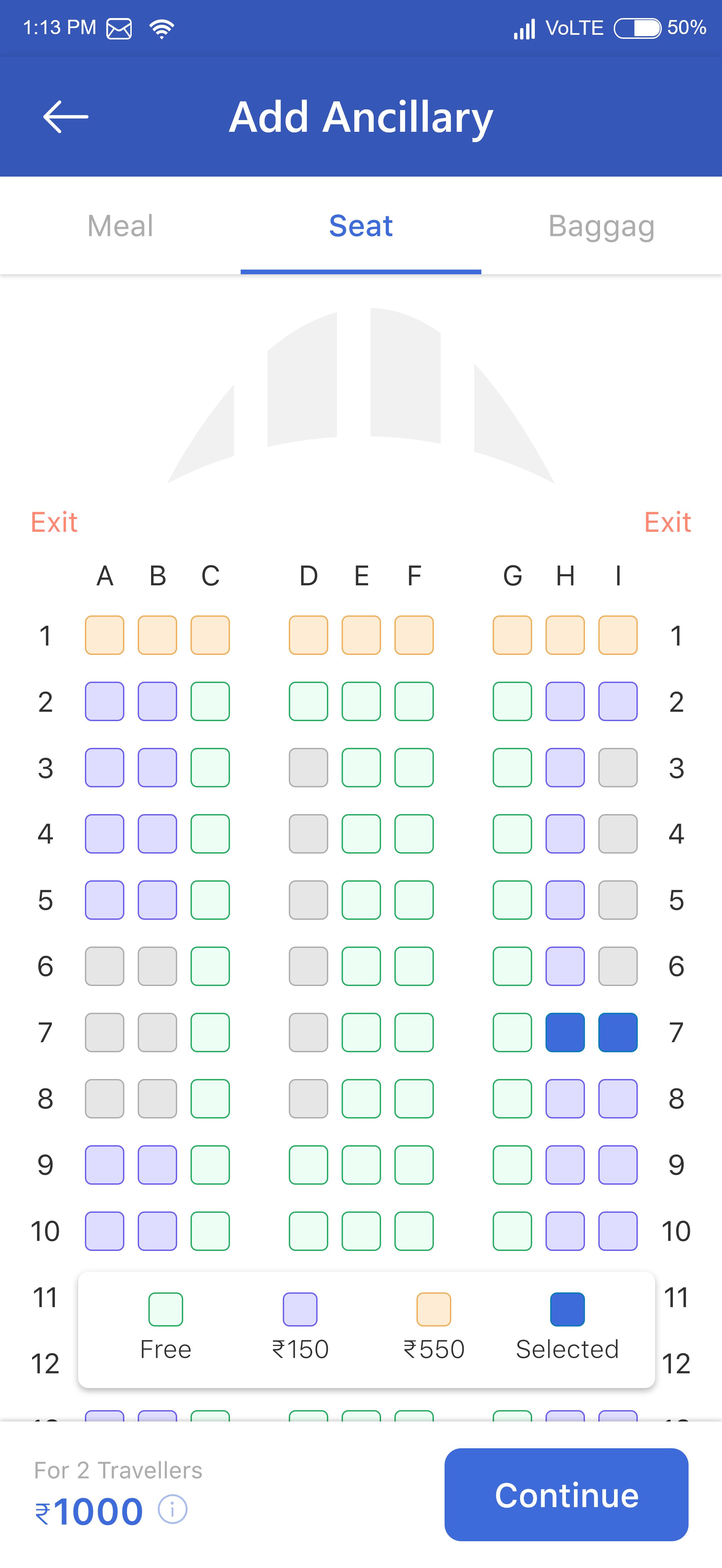Image resolution: width=722 pixels, height=1568 pixels.
Task: Deselect the selected seat 7H
Action: point(565,1033)
